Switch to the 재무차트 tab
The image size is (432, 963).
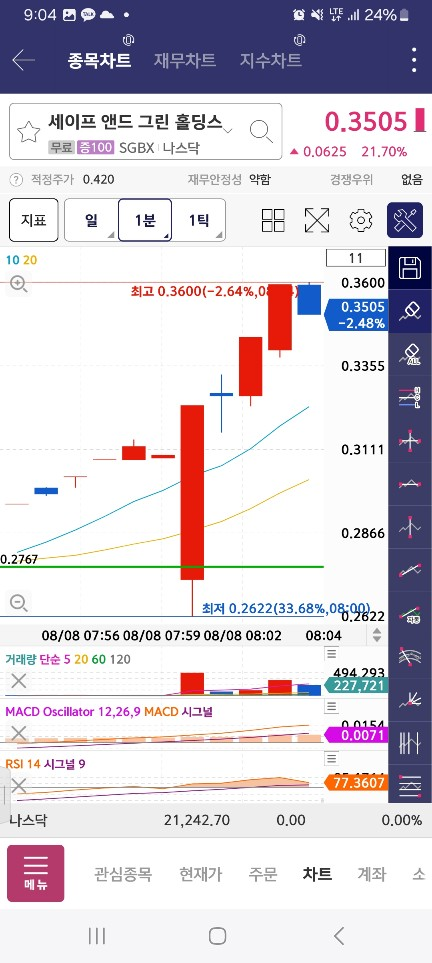pyautogui.click(x=184, y=60)
